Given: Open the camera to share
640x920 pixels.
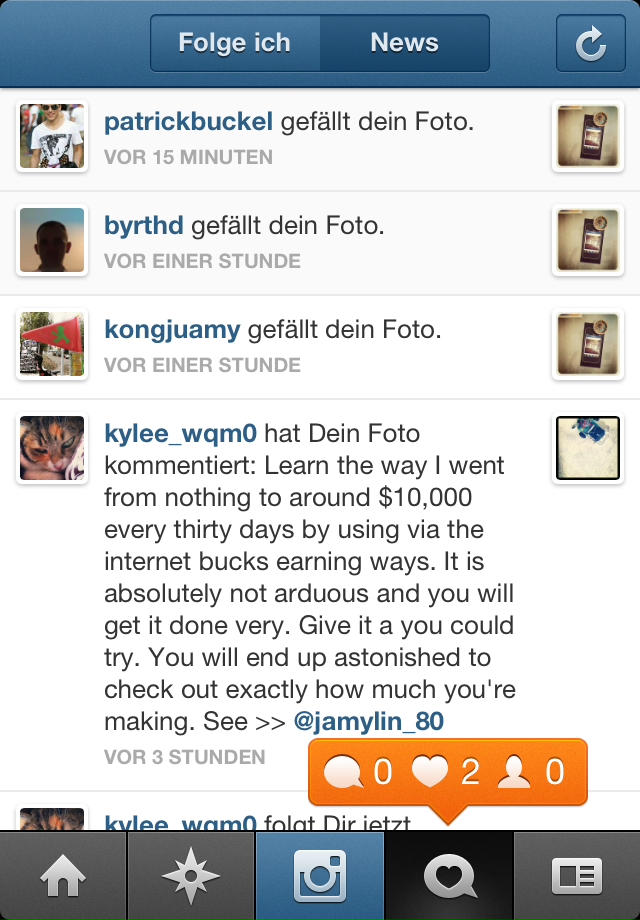Looking at the screenshot, I should (320, 876).
